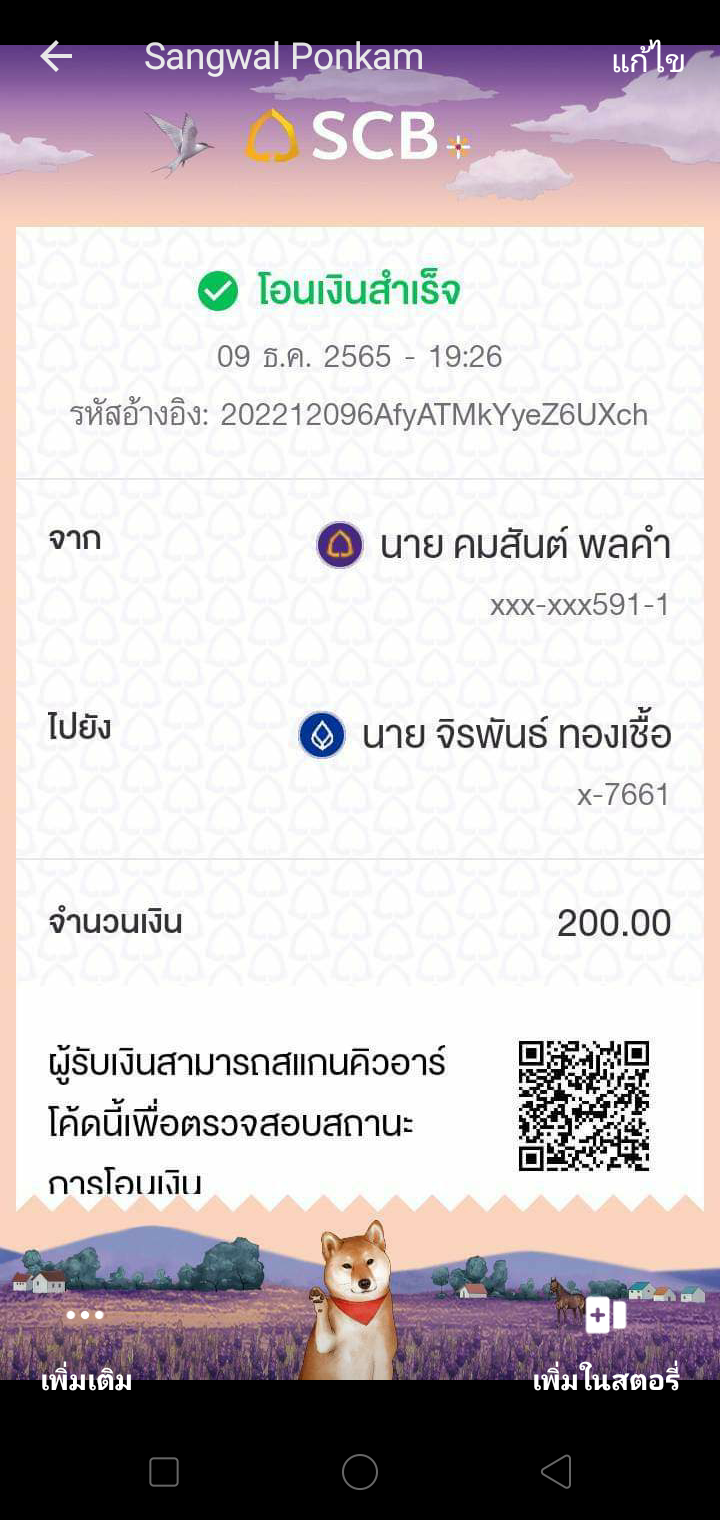Open the เพิ่มเติม more options menu
This screenshot has width=720, height=1520.
coord(85,1340)
